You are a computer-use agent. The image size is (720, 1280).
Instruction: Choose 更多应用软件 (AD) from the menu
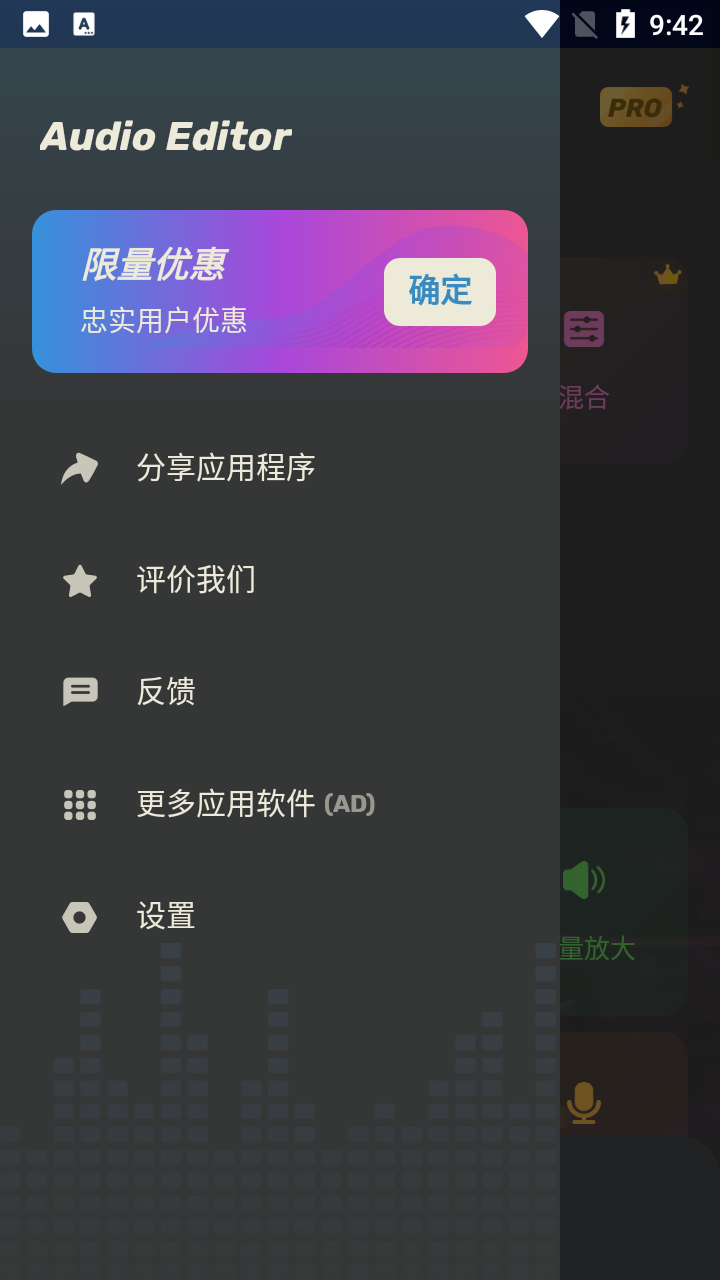[x=255, y=805]
